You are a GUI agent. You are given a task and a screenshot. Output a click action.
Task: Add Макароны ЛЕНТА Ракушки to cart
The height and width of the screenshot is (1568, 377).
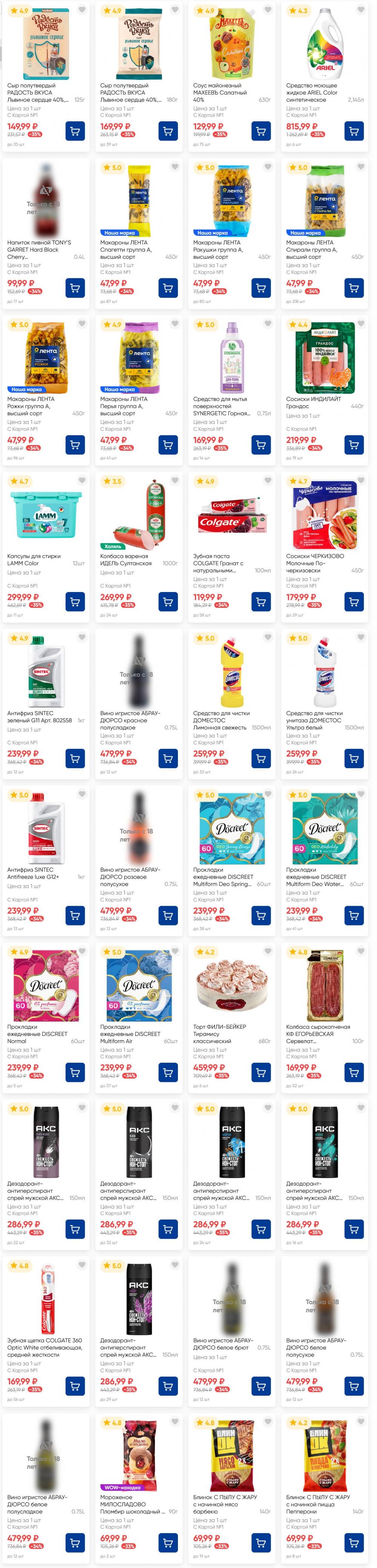point(261,288)
